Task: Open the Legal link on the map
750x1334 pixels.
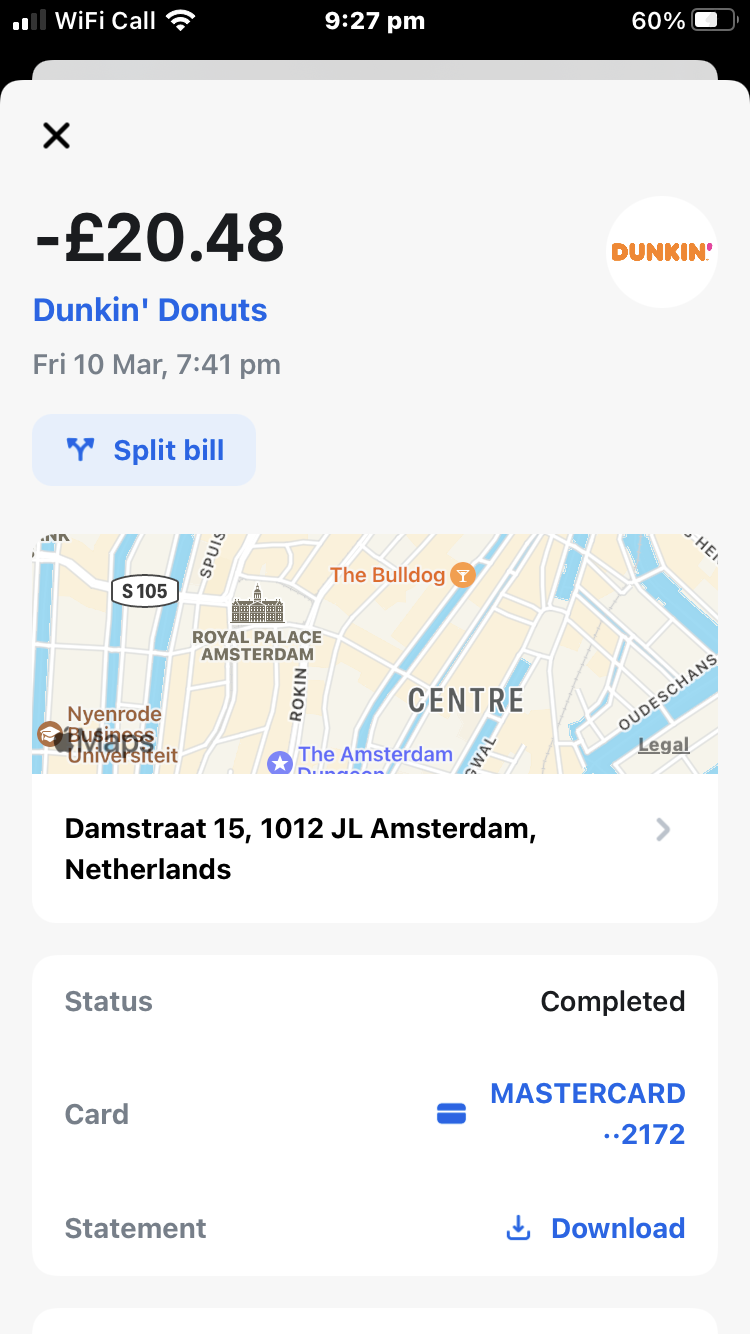Action: click(664, 745)
